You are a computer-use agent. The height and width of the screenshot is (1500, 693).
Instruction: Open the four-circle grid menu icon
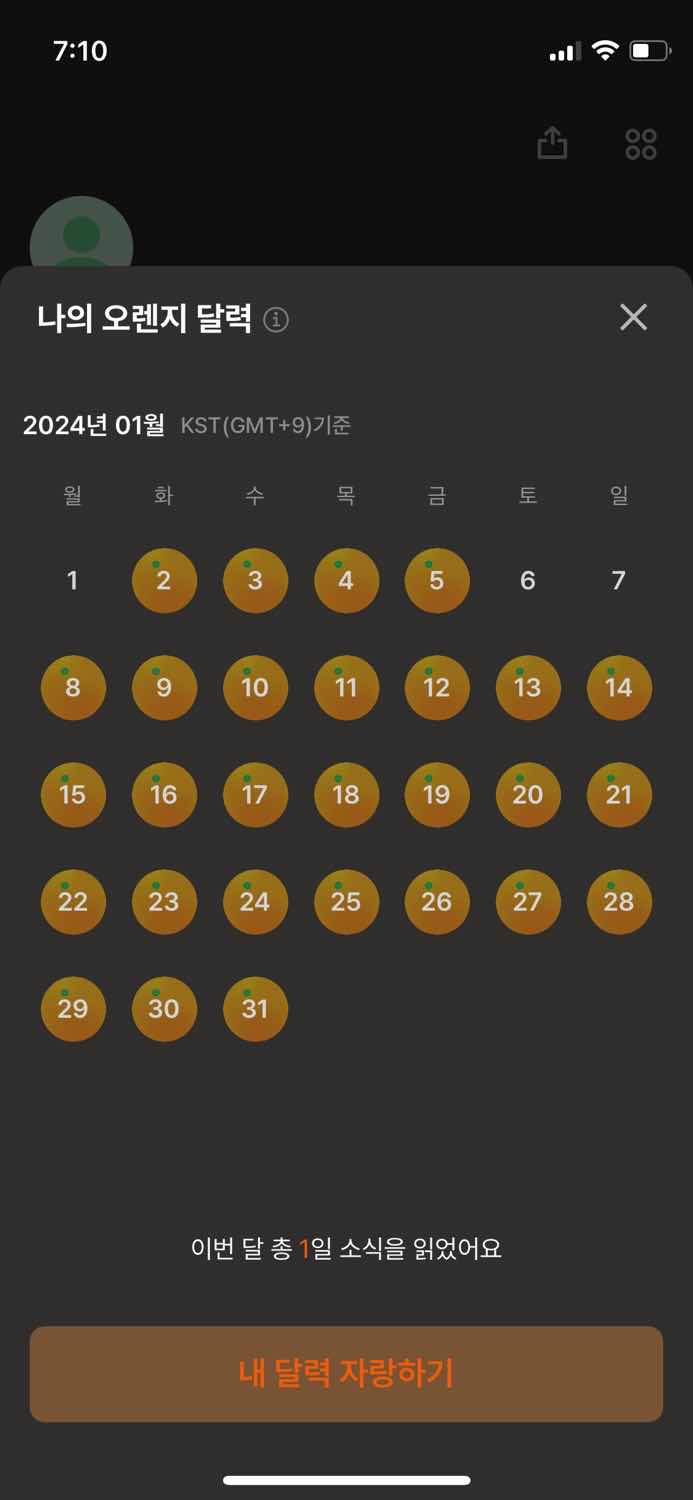pos(640,144)
